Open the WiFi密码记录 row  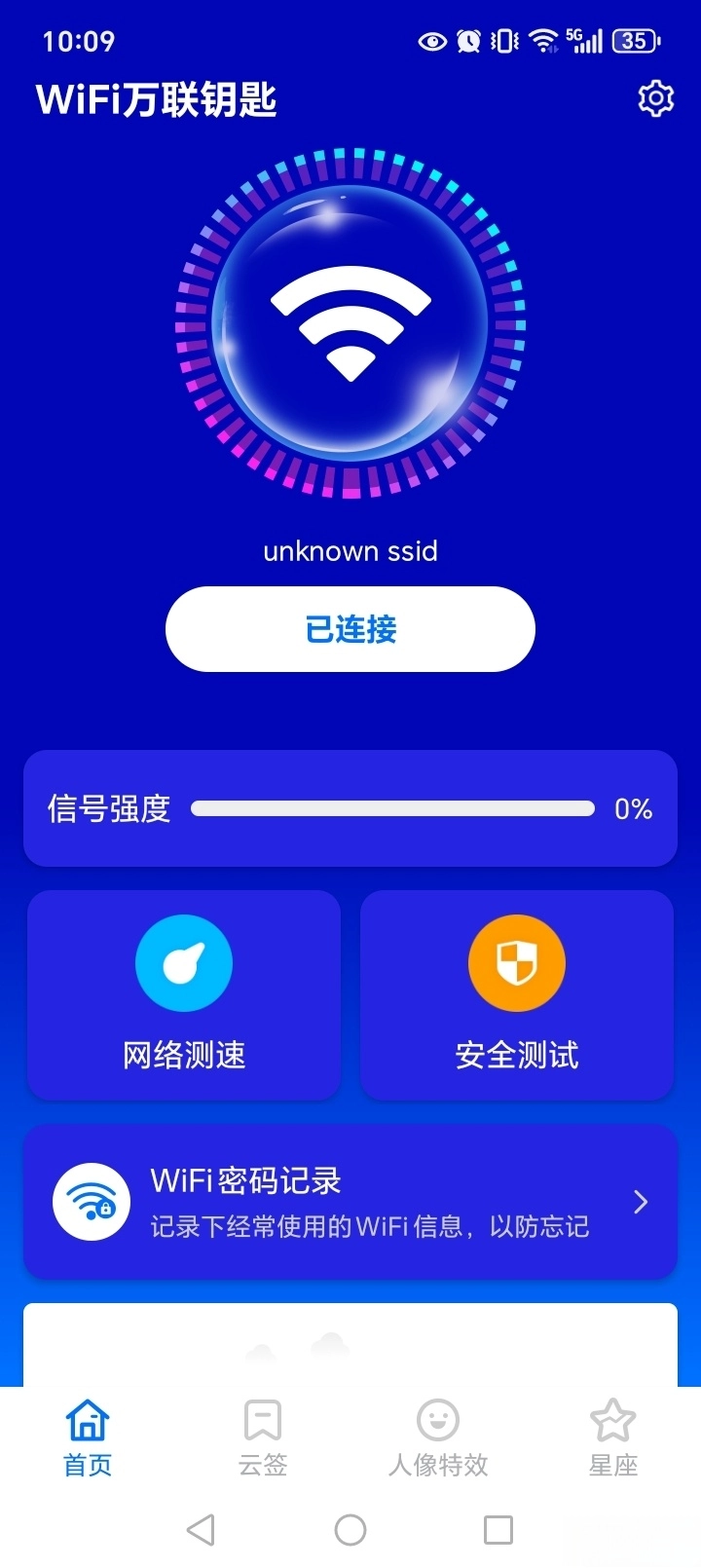pos(350,1202)
